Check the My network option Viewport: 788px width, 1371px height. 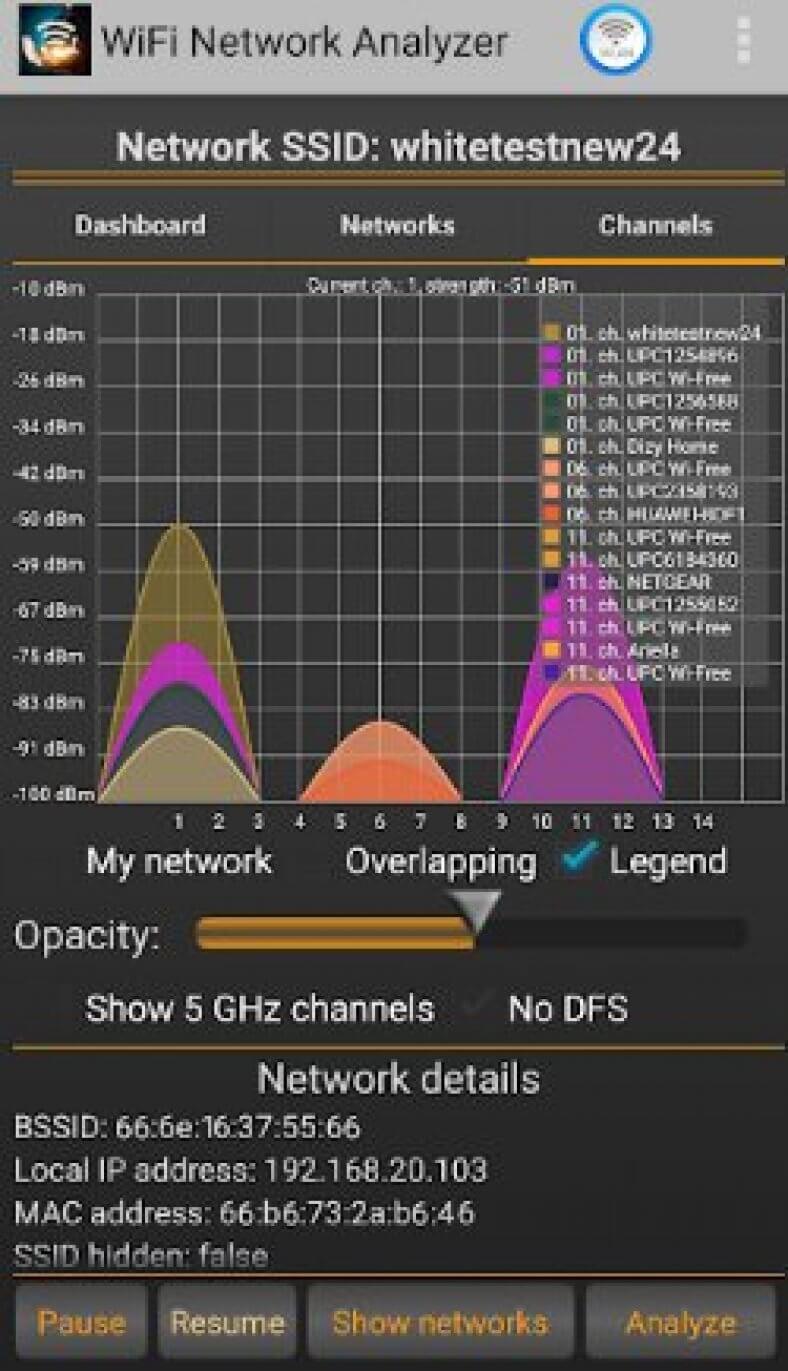(178, 861)
